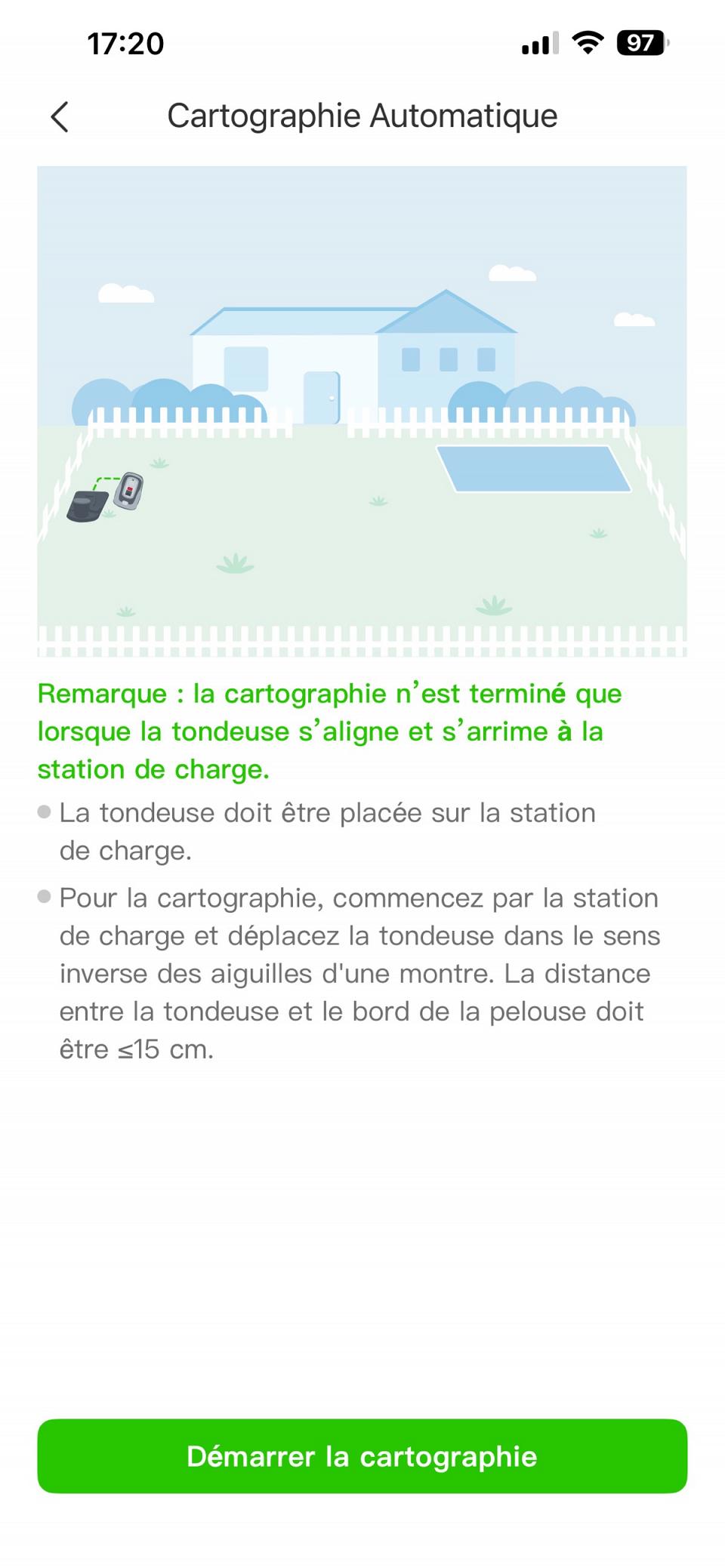
Task: Tap Démarrer la cartographie button
Action: point(362,1456)
